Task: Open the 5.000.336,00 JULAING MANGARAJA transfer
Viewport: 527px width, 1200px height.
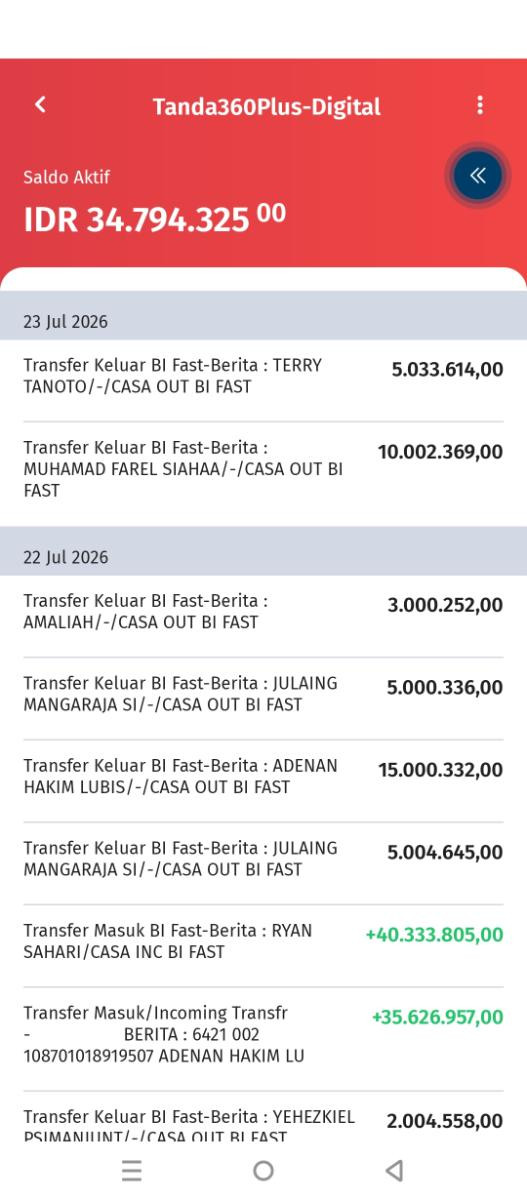Action: click(x=263, y=697)
